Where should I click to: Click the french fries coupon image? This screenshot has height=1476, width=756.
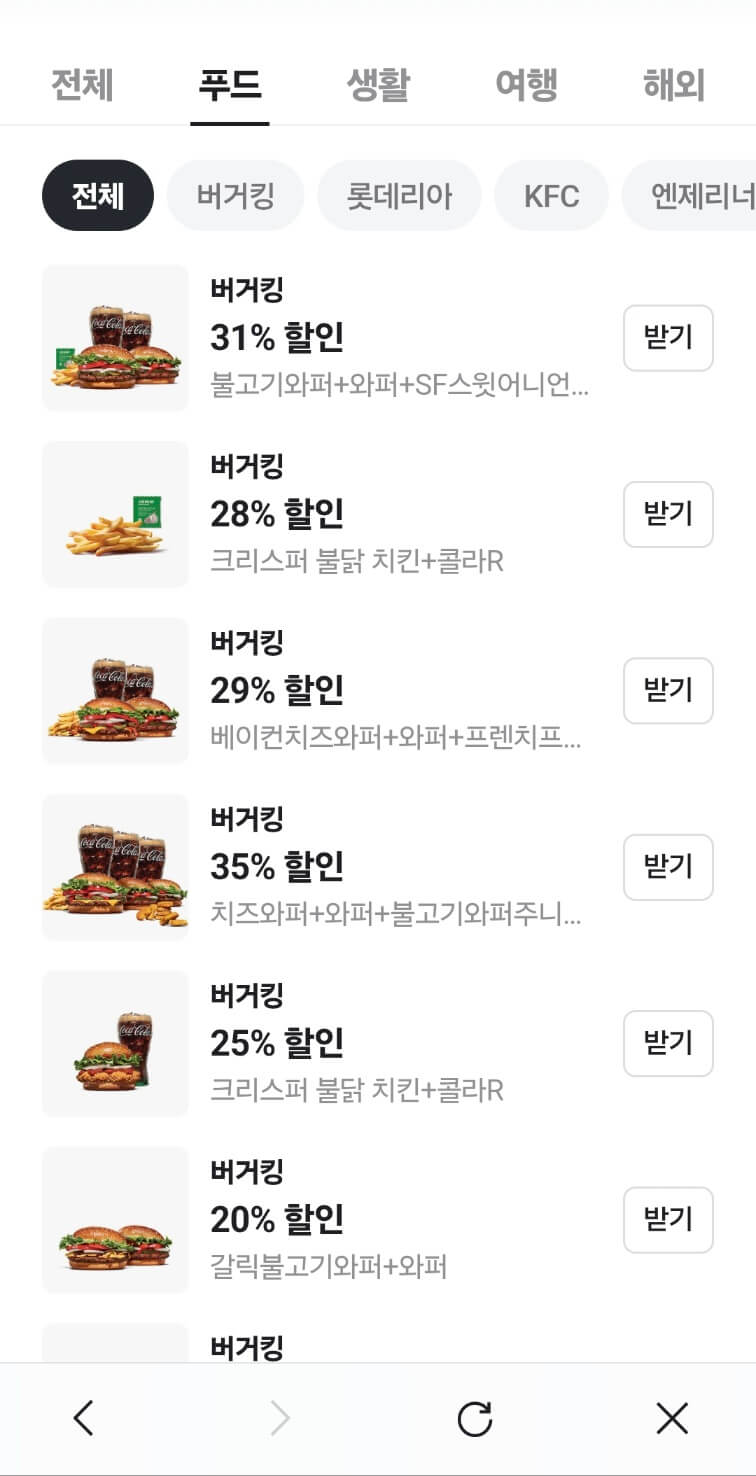pos(114,513)
